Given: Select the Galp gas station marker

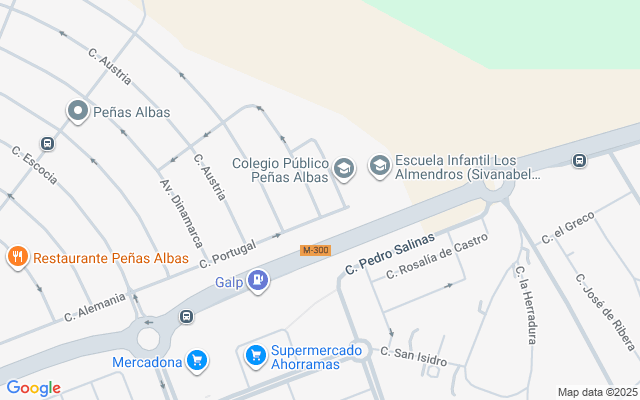Looking at the screenshot, I should click(x=259, y=281).
